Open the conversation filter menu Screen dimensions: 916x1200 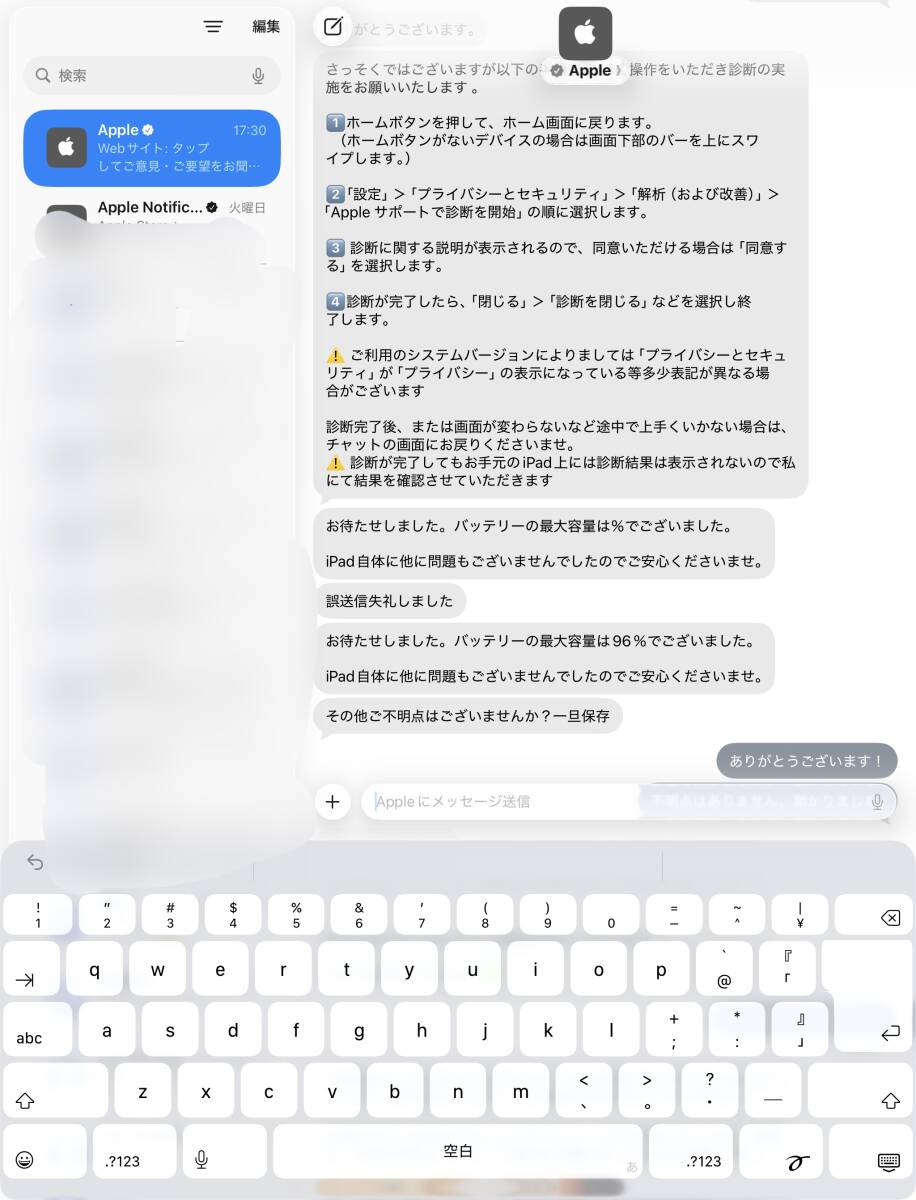point(213,27)
